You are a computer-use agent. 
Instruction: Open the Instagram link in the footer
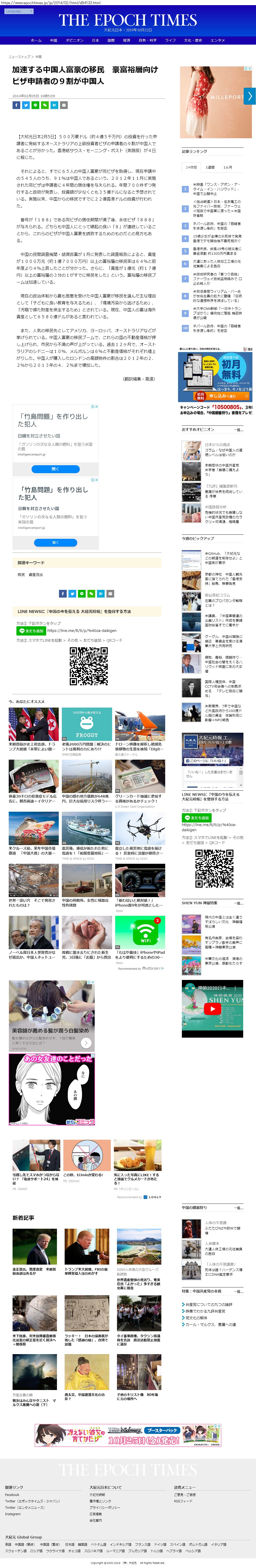point(13,1514)
